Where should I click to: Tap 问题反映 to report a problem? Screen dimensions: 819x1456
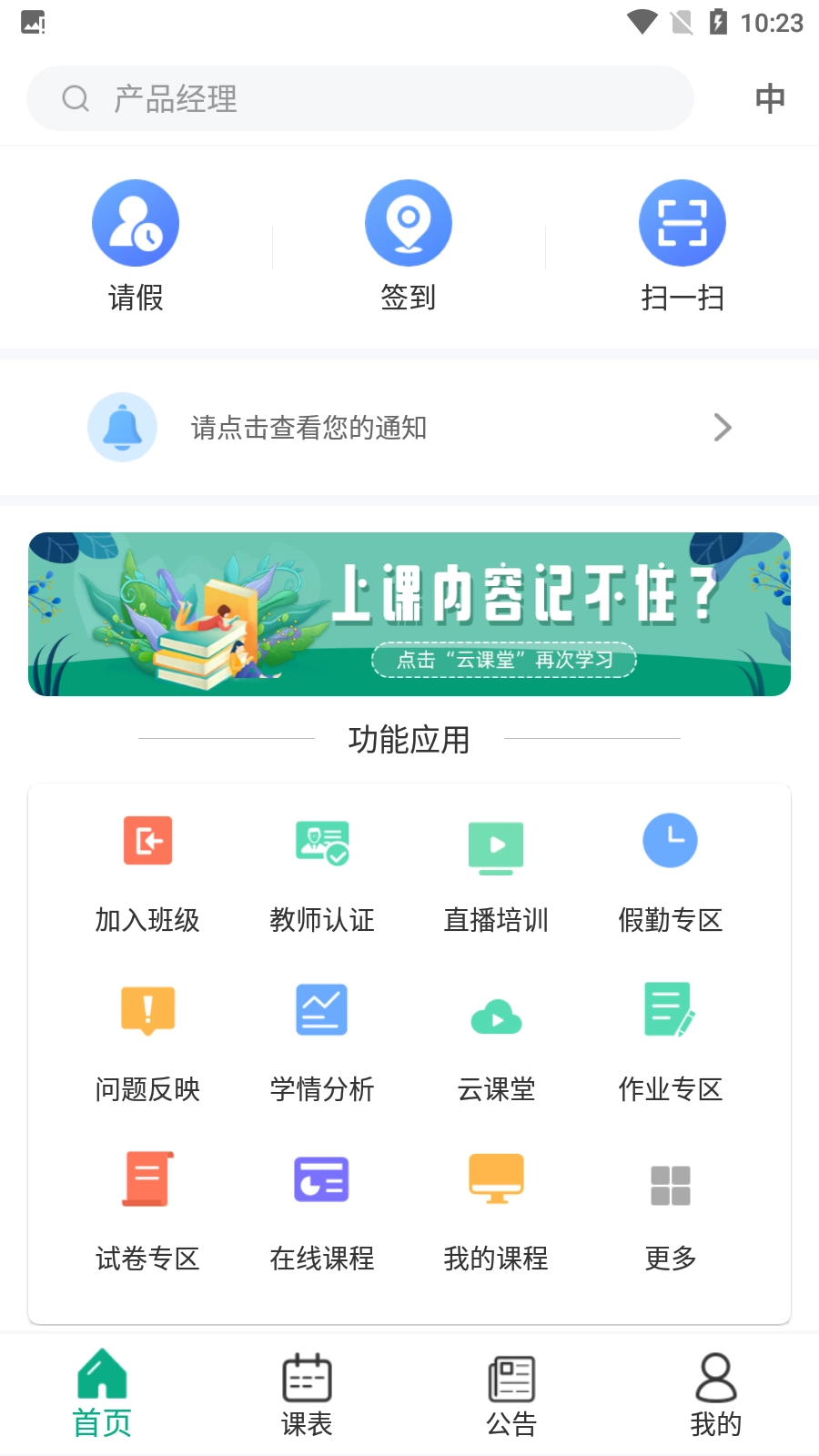(x=147, y=1010)
